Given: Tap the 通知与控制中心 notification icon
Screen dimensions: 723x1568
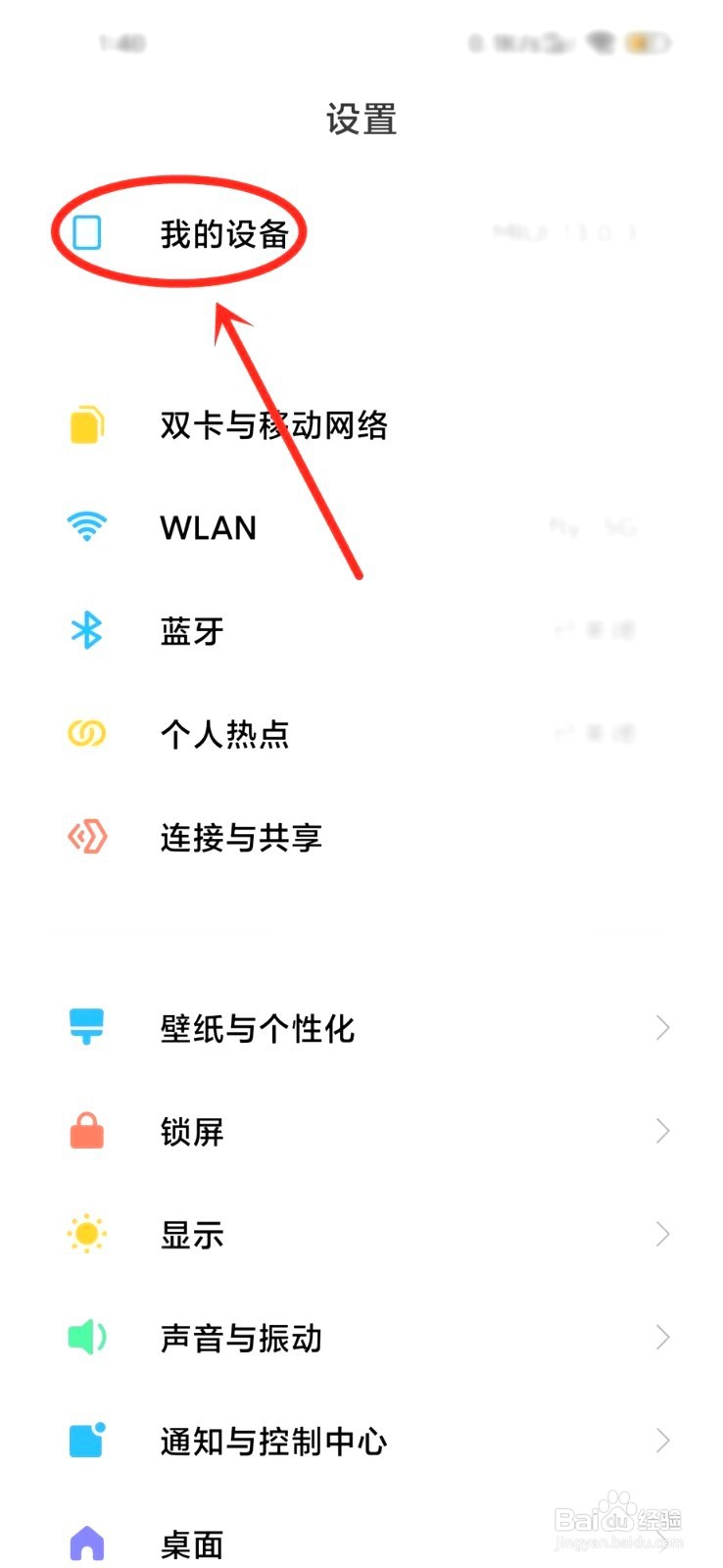Looking at the screenshot, I should tap(87, 1441).
